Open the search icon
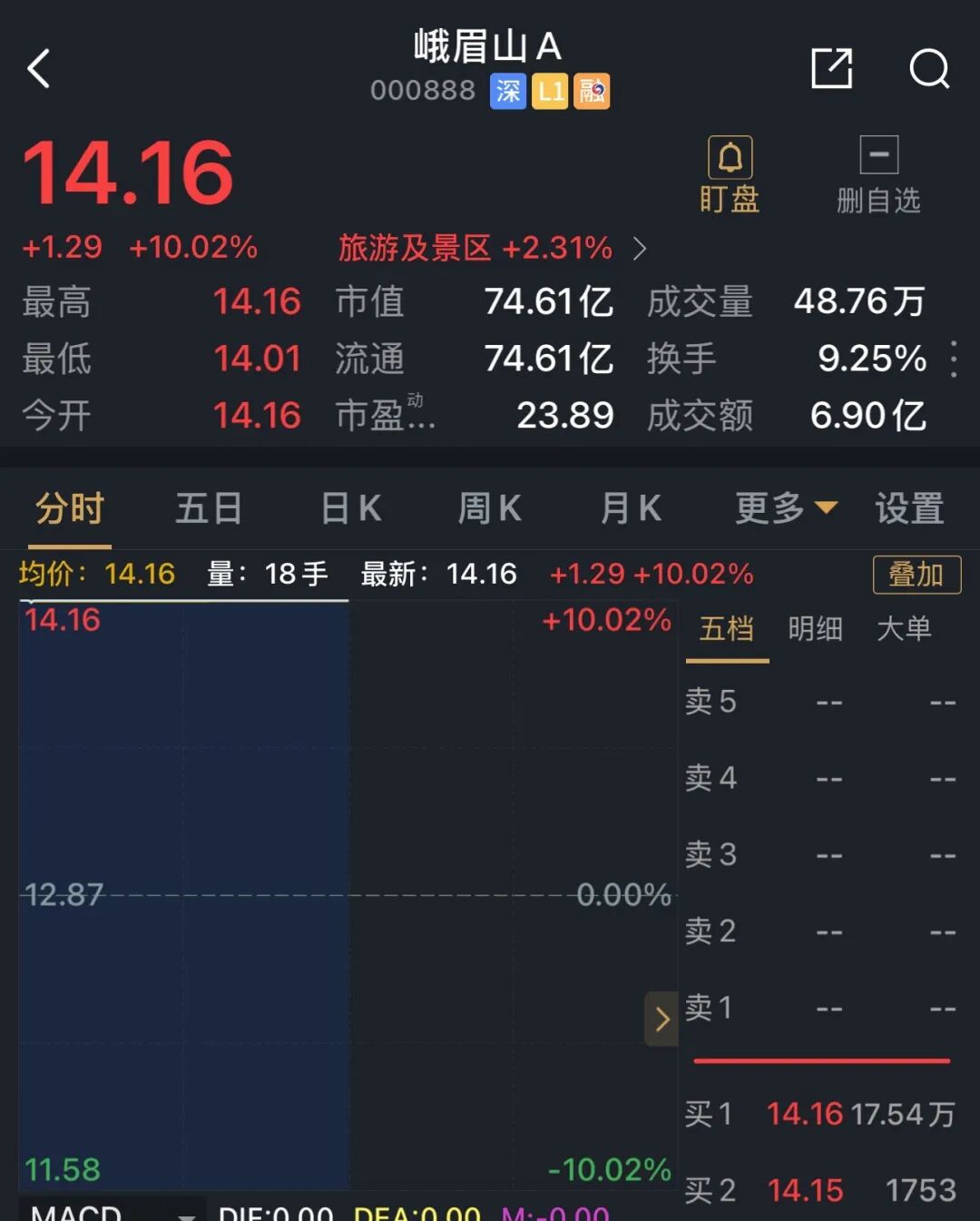The image size is (980, 1221). [x=929, y=68]
